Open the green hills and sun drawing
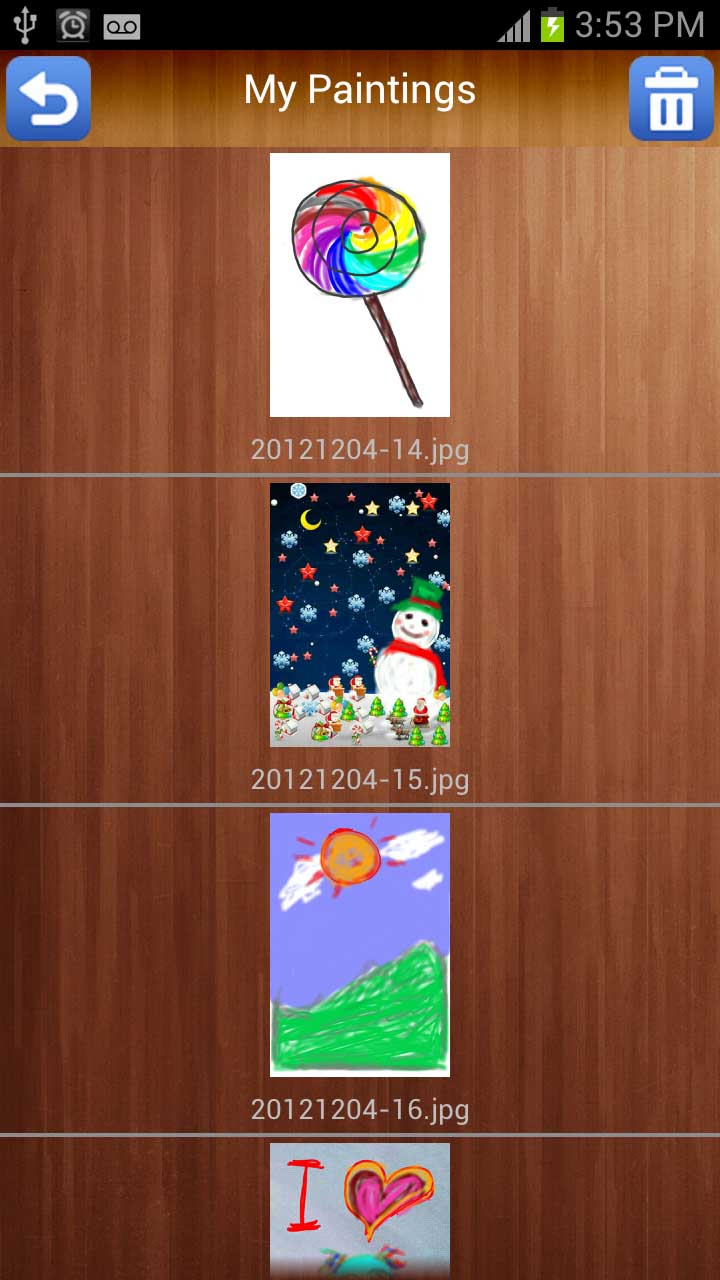720x1280 pixels. click(359, 943)
